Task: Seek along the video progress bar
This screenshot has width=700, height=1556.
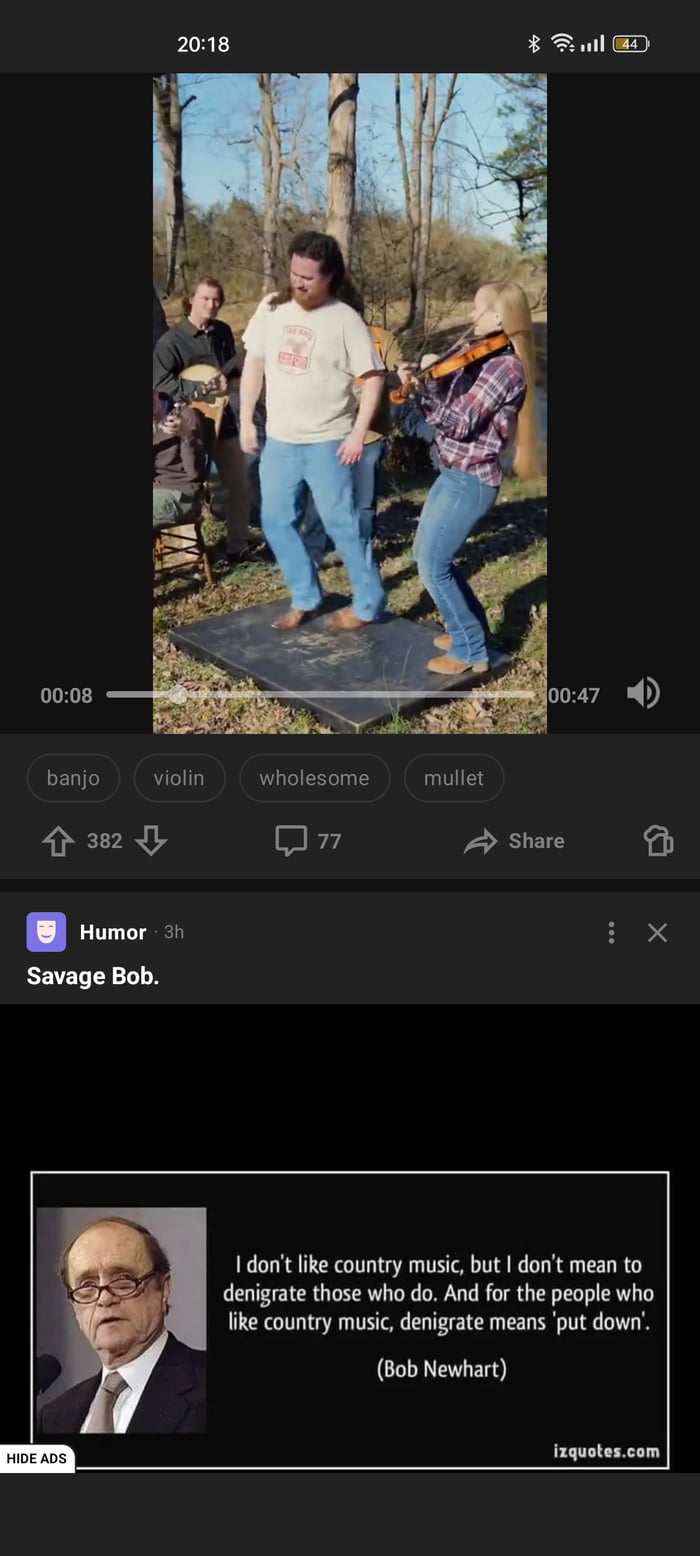Action: (x=320, y=694)
